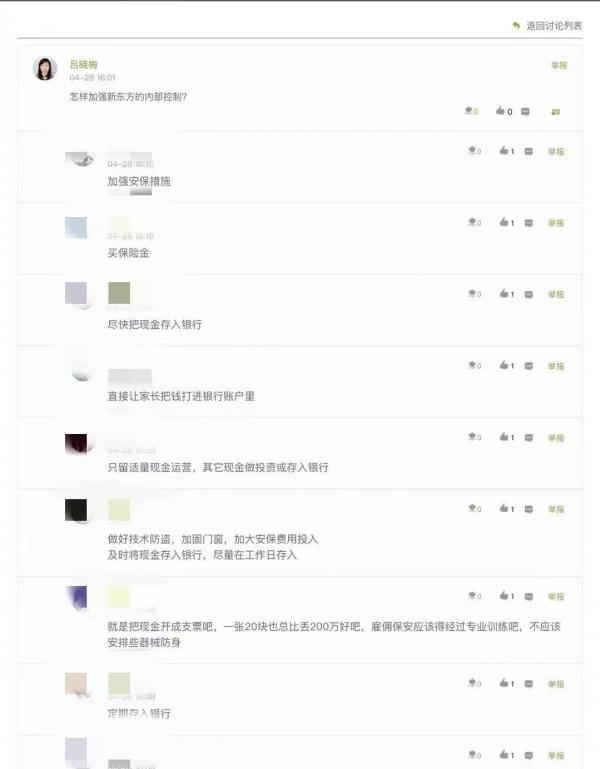
Task: Like the reply "买保险金"
Action: tap(503, 223)
